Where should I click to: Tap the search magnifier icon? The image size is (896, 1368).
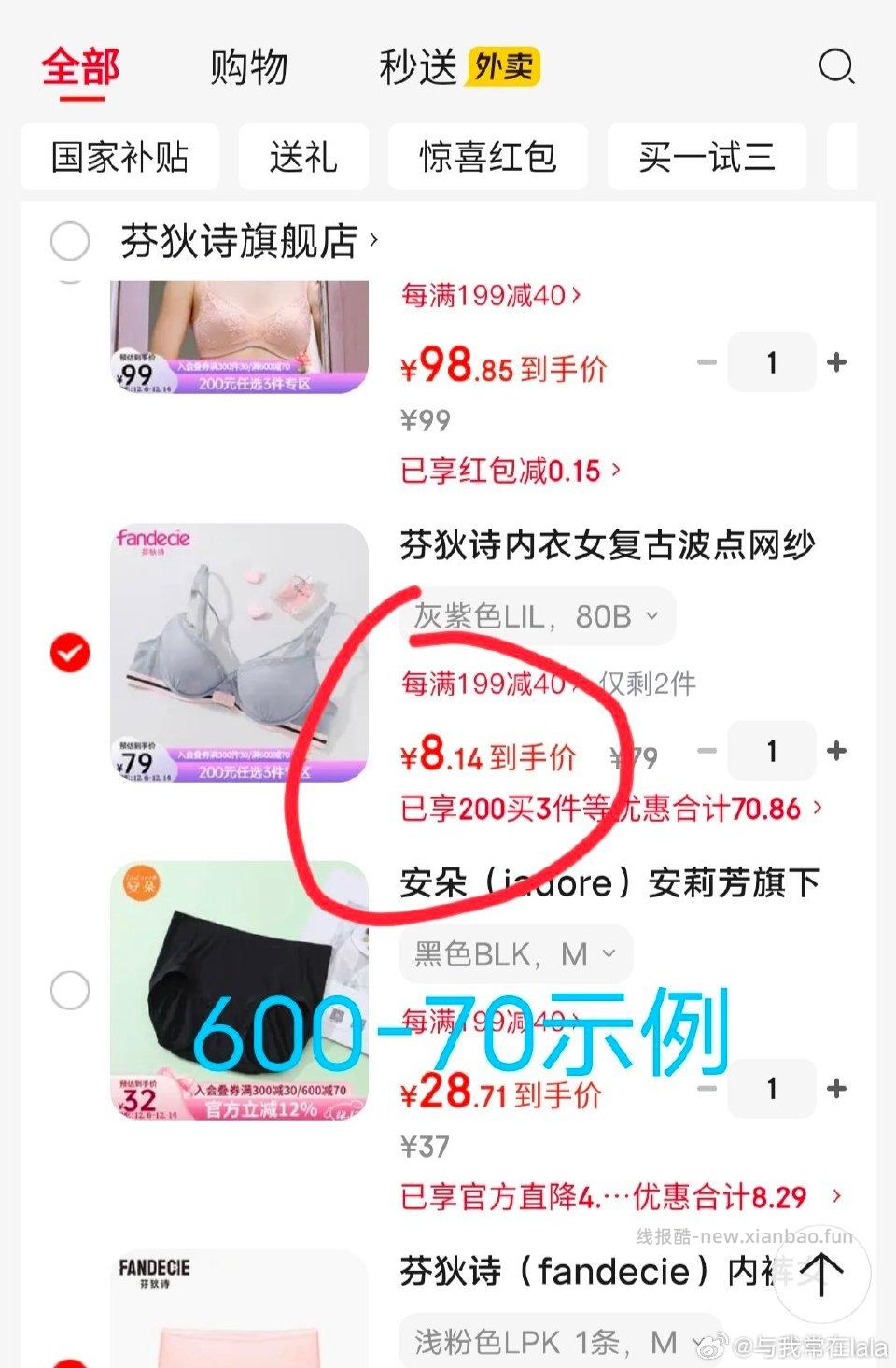point(836,67)
